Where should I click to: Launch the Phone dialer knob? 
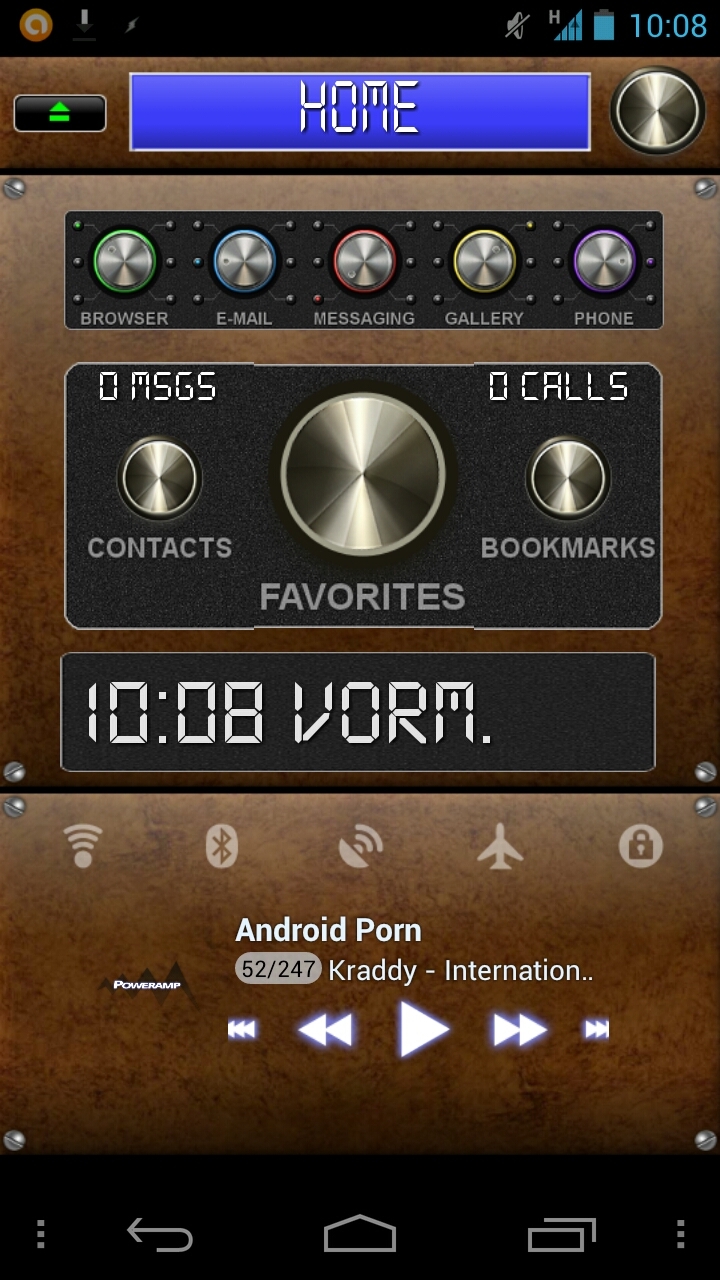pos(604,262)
